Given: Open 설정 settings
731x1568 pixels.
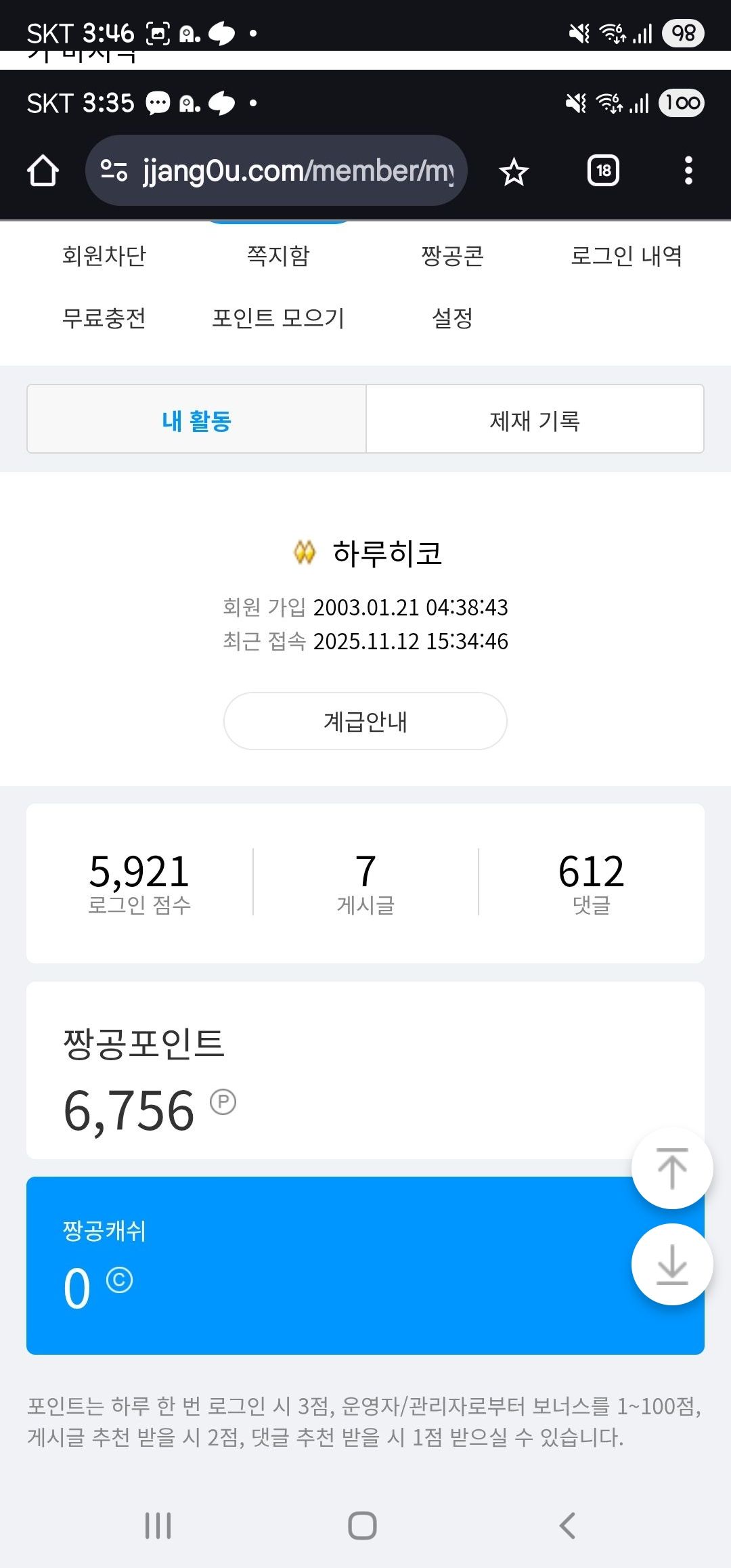Looking at the screenshot, I should click(x=452, y=318).
